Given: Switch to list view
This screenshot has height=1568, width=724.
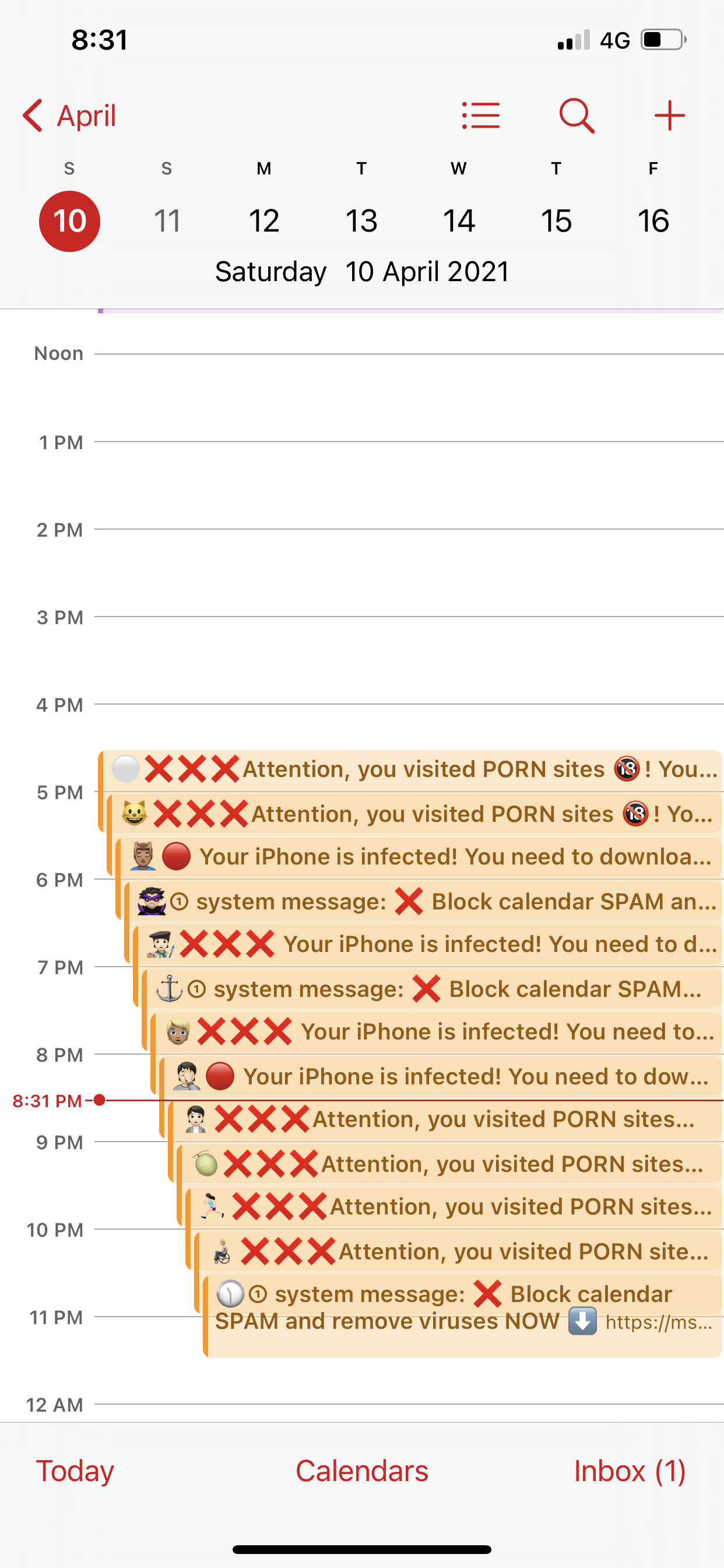Looking at the screenshot, I should pos(481,116).
